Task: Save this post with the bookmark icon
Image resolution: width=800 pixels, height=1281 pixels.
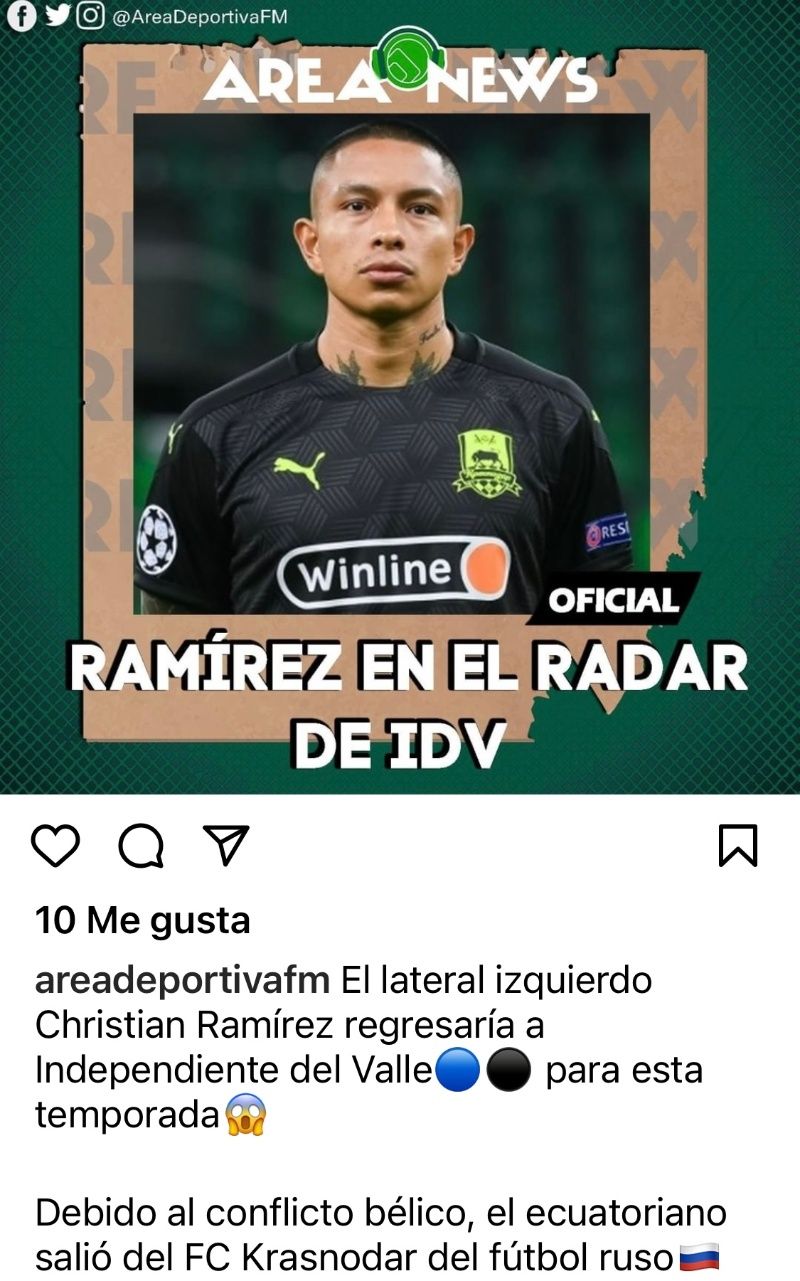Action: coord(738,846)
